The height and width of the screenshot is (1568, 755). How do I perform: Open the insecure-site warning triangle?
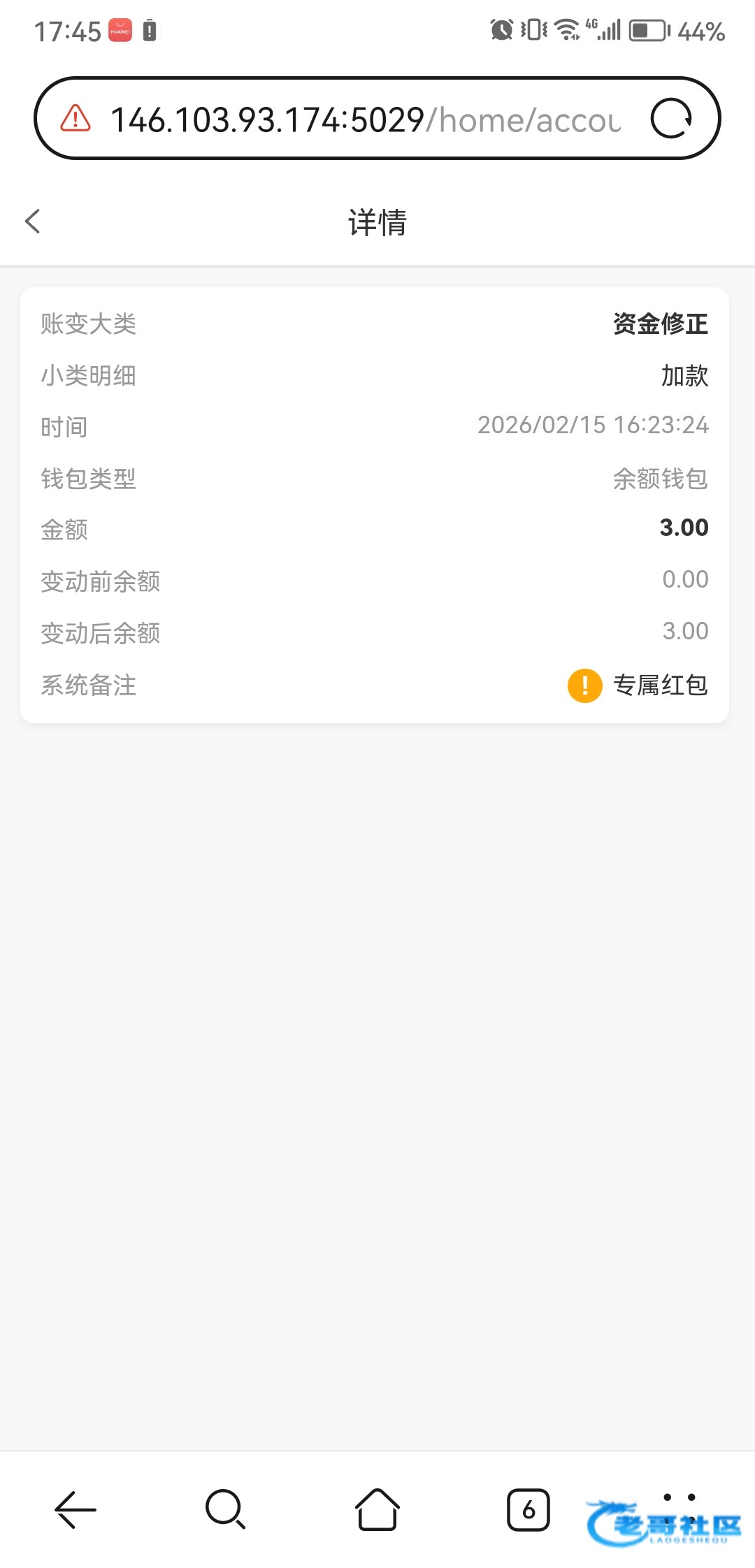(x=75, y=118)
